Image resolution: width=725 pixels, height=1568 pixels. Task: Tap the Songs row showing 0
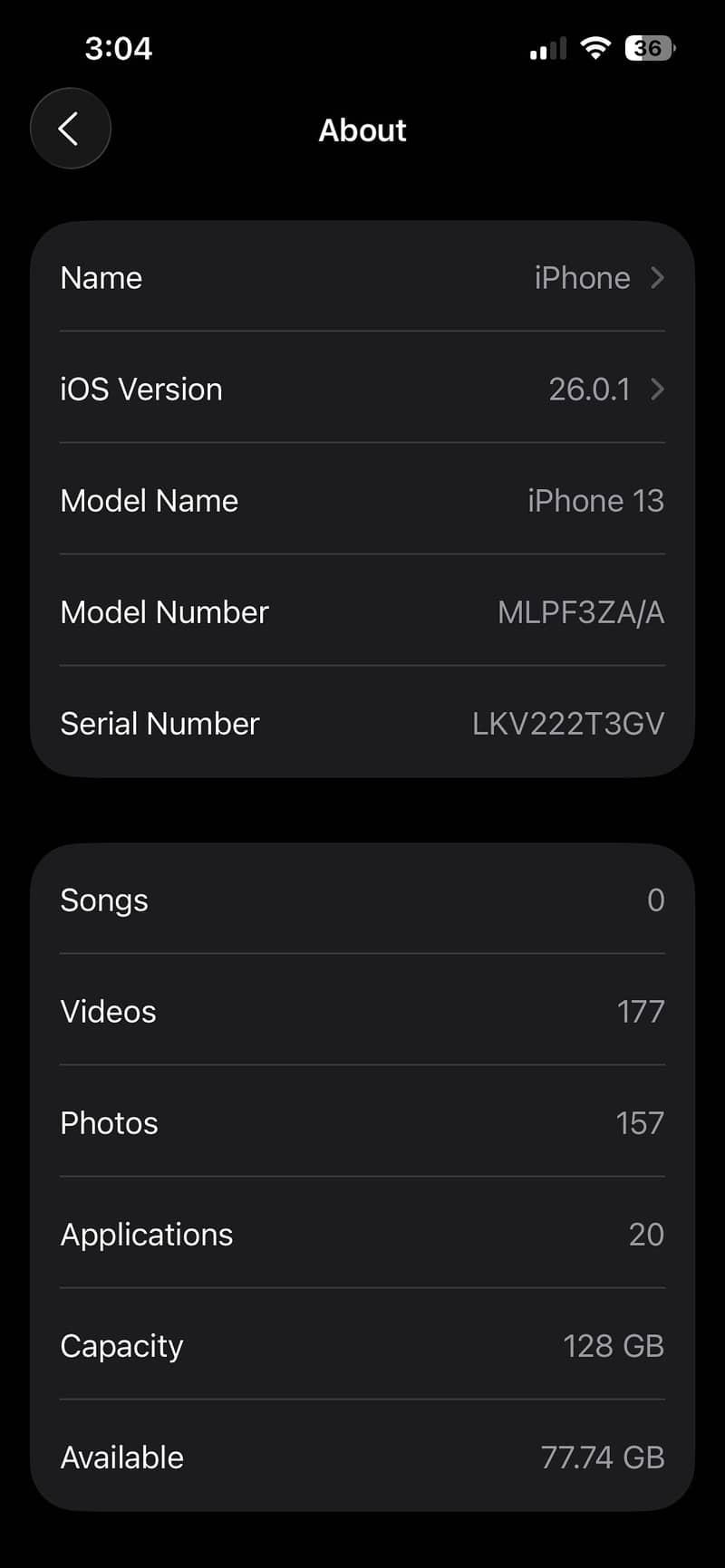click(362, 899)
